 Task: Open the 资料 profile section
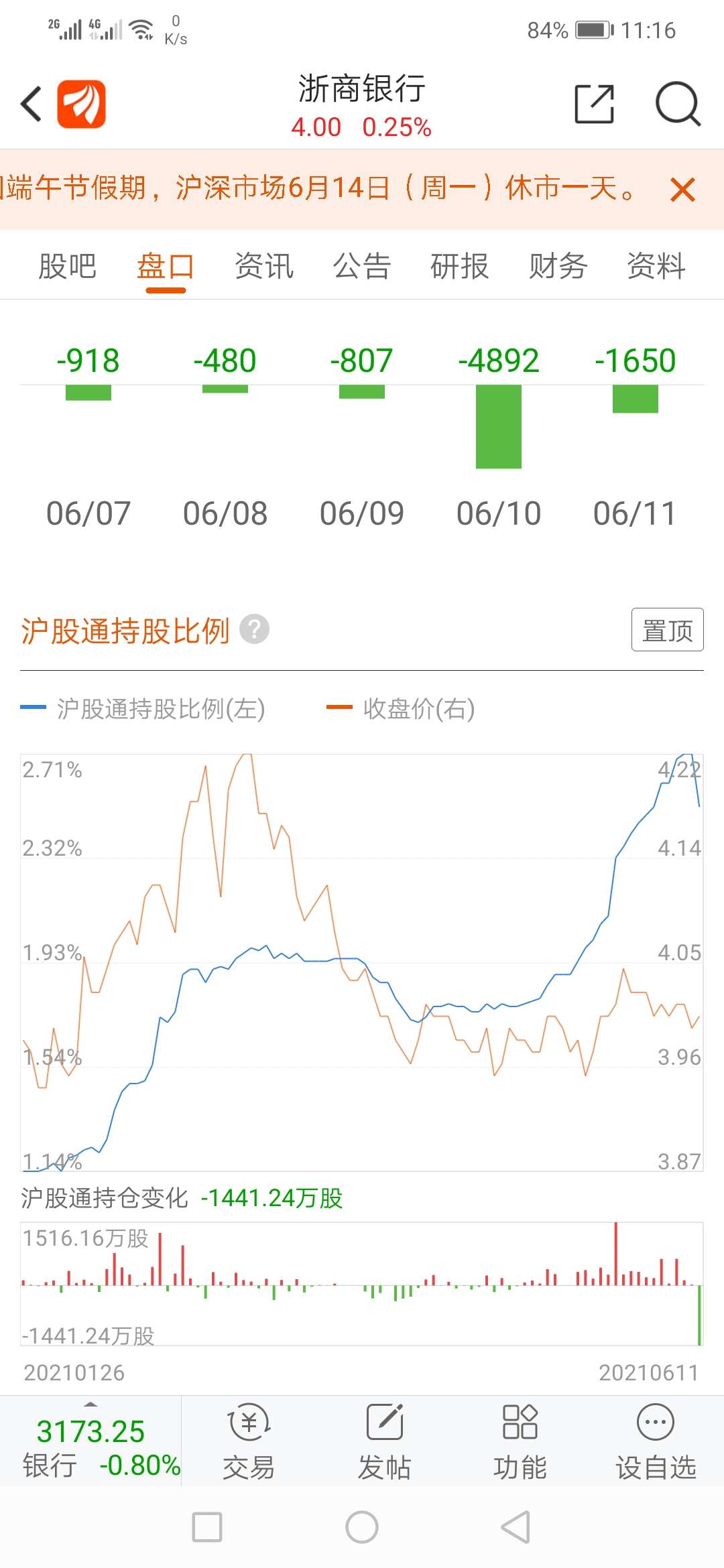[657, 266]
